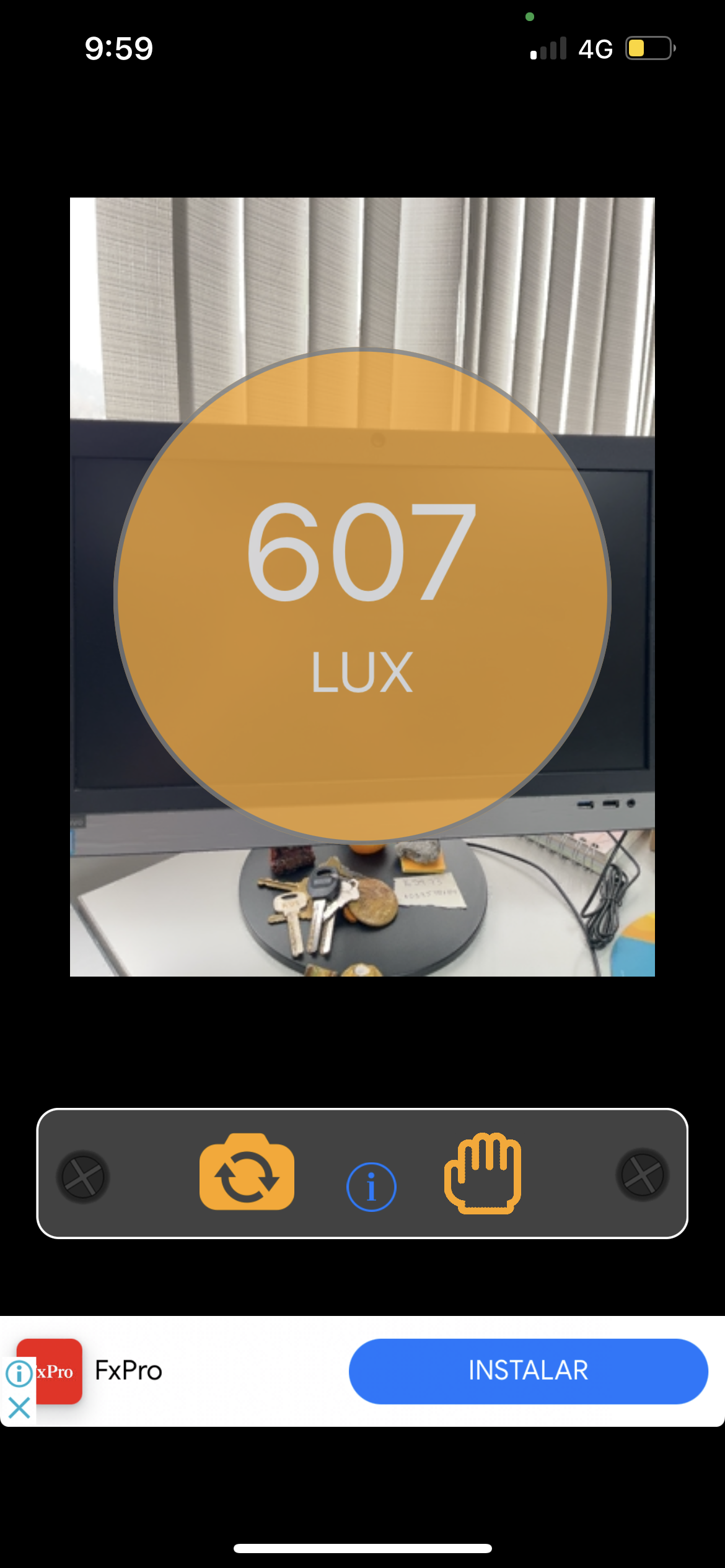This screenshot has width=725, height=1568.
Task: Open the blue info button
Action: coord(371,1187)
